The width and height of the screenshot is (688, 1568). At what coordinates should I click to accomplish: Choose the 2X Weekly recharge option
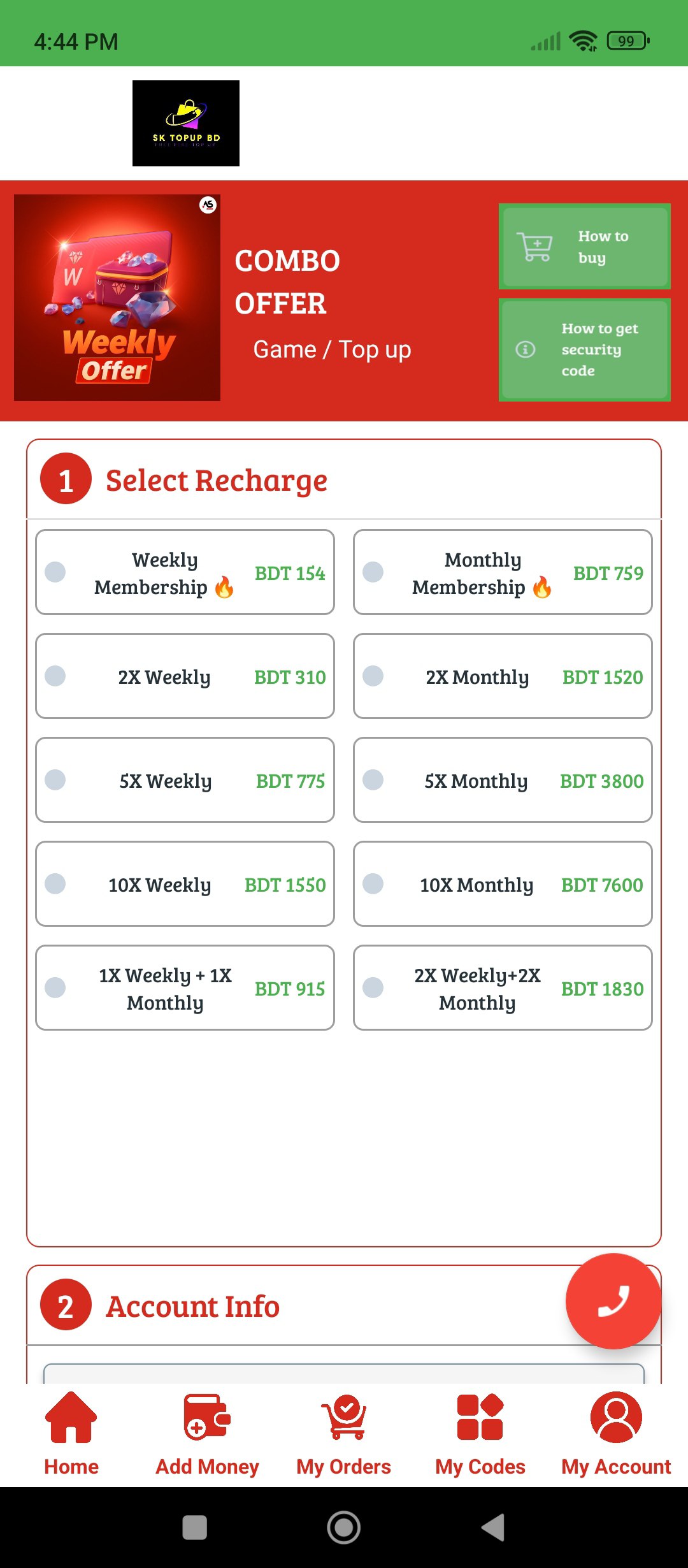pos(185,676)
